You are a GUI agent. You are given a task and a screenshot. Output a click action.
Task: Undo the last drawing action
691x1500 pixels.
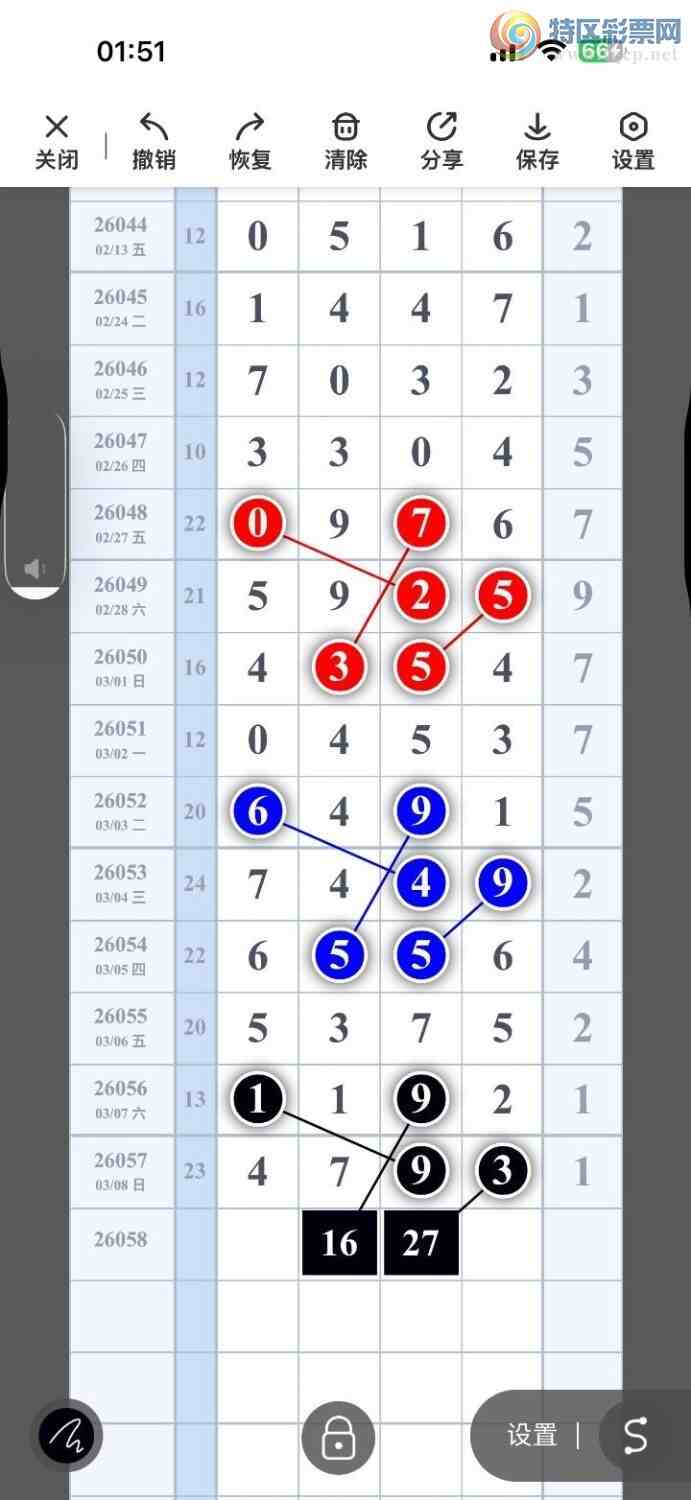(x=154, y=142)
